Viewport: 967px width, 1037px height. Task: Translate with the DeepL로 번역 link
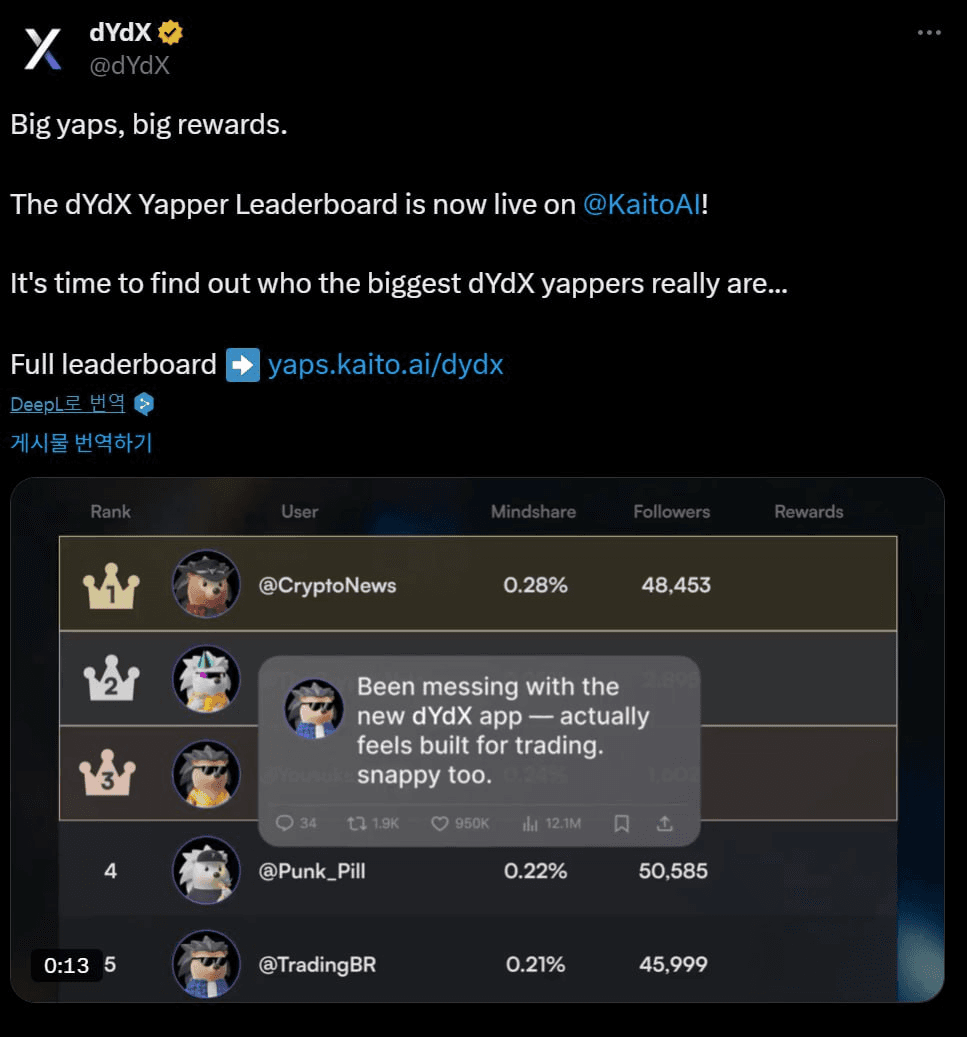coord(68,404)
